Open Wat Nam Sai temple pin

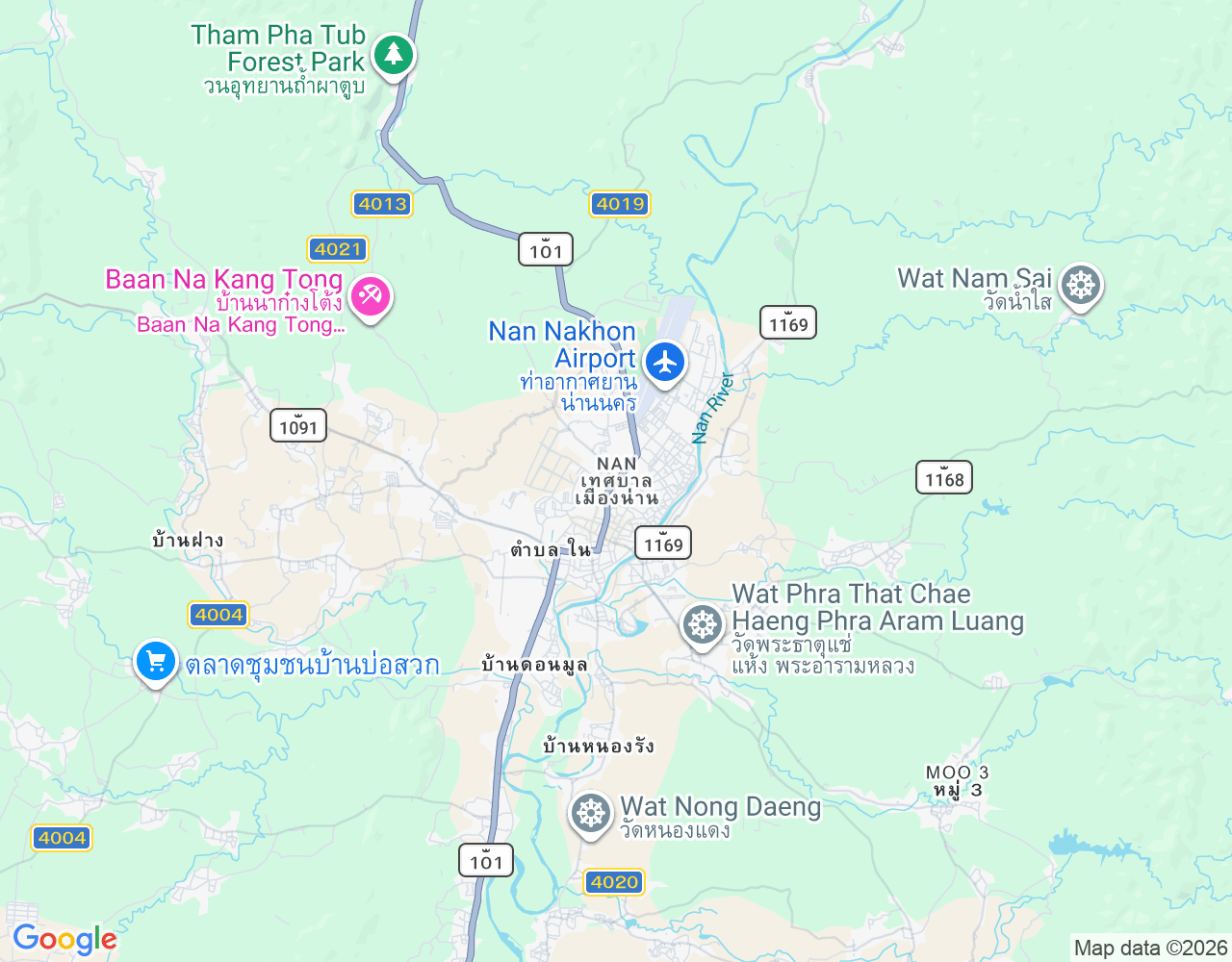tap(1080, 285)
